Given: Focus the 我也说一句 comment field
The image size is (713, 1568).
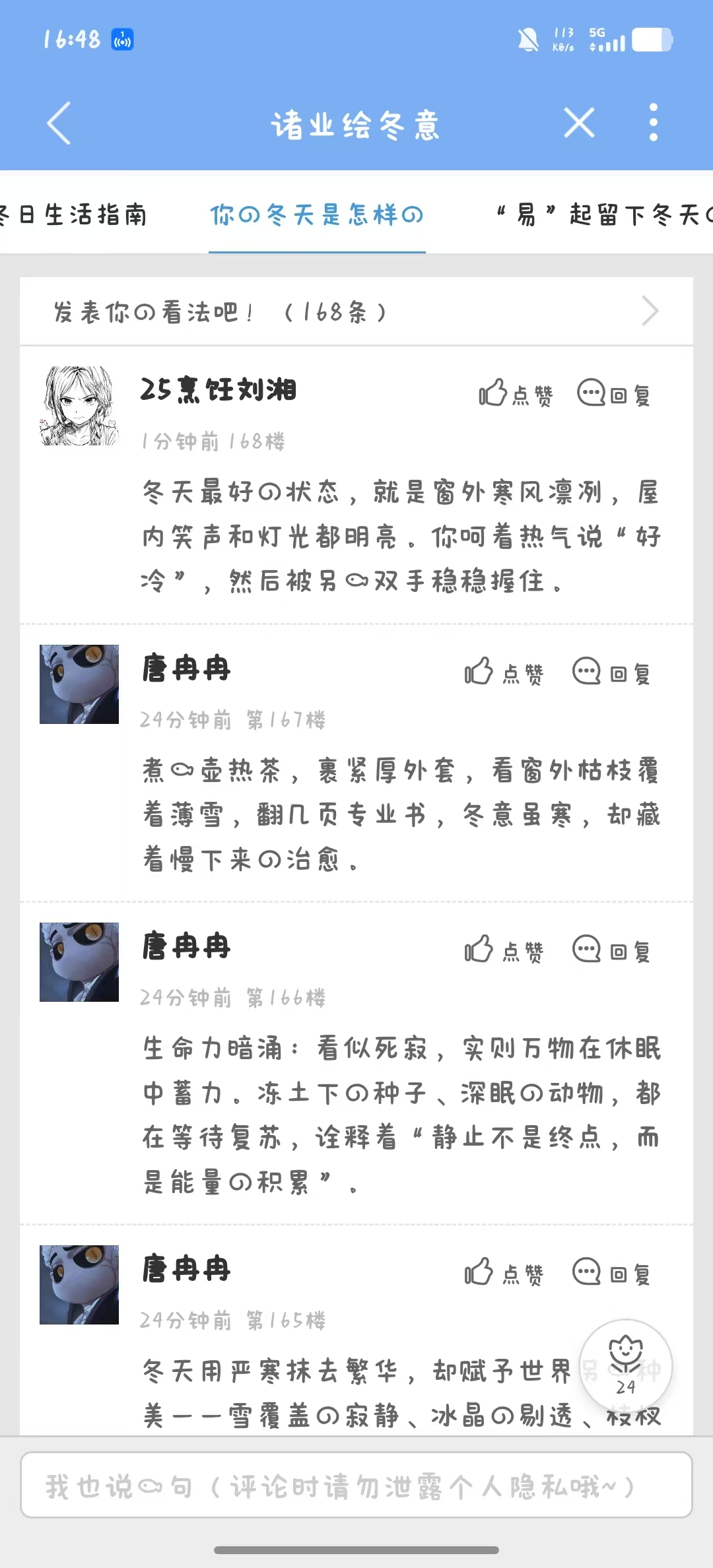Looking at the screenshot, I should tap(356, 1486).
